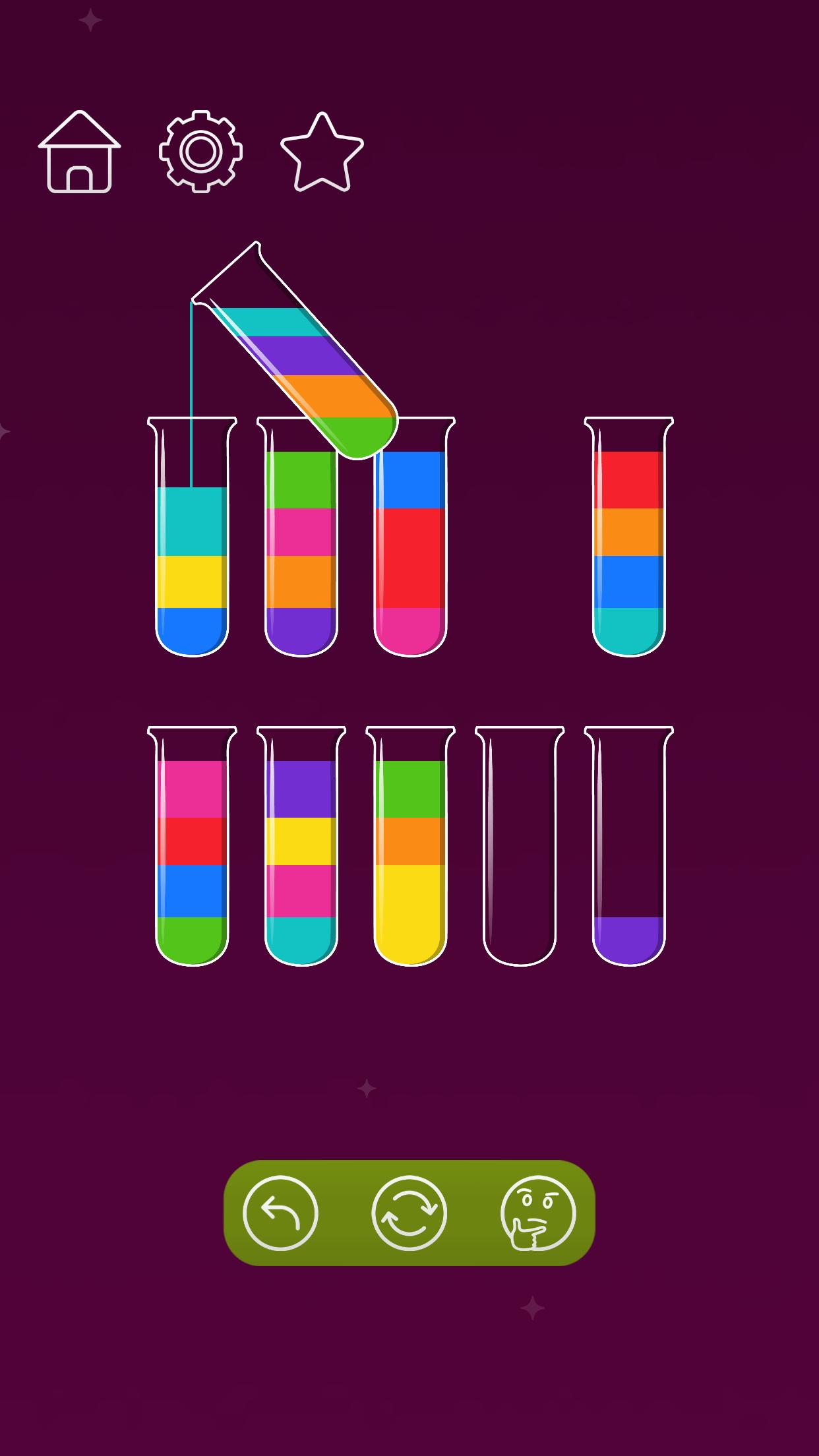
Task: Select the tube with only purple liquid
Action: (x=629, y=846)
